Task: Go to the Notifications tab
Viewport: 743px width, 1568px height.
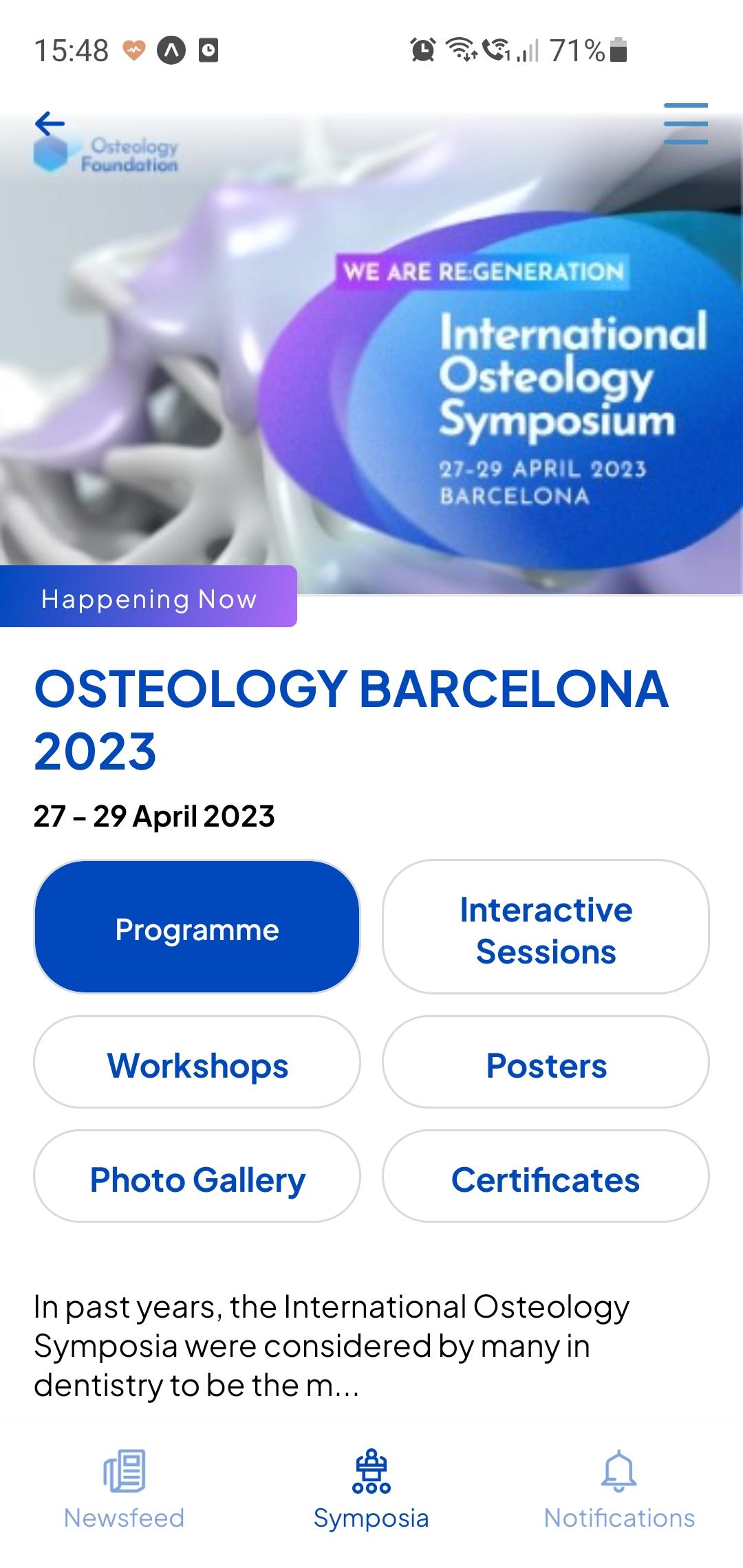Action: click(x=619, y=1489)
